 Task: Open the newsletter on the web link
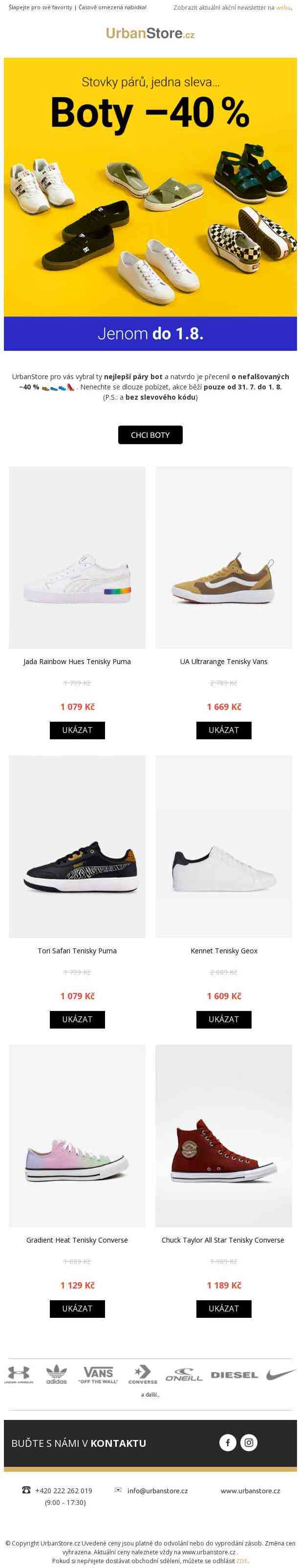[283, 7]
